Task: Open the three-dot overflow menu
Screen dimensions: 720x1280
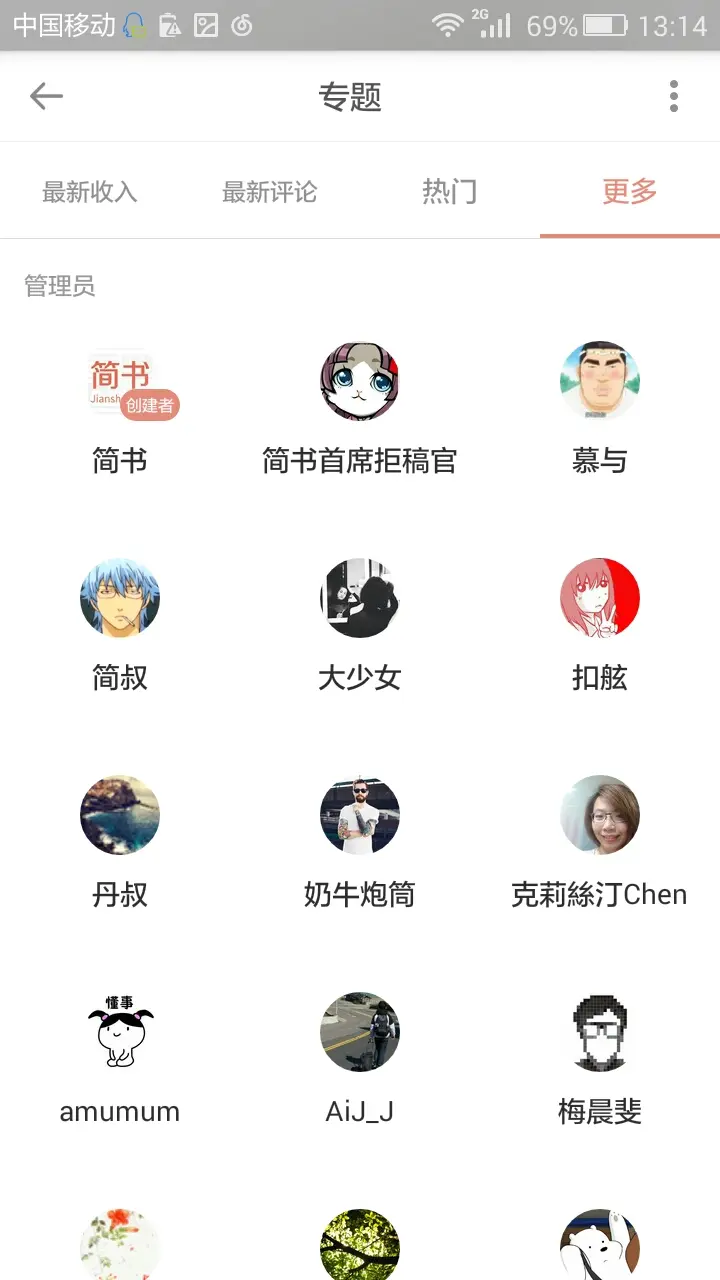Action: coord(674,96)
